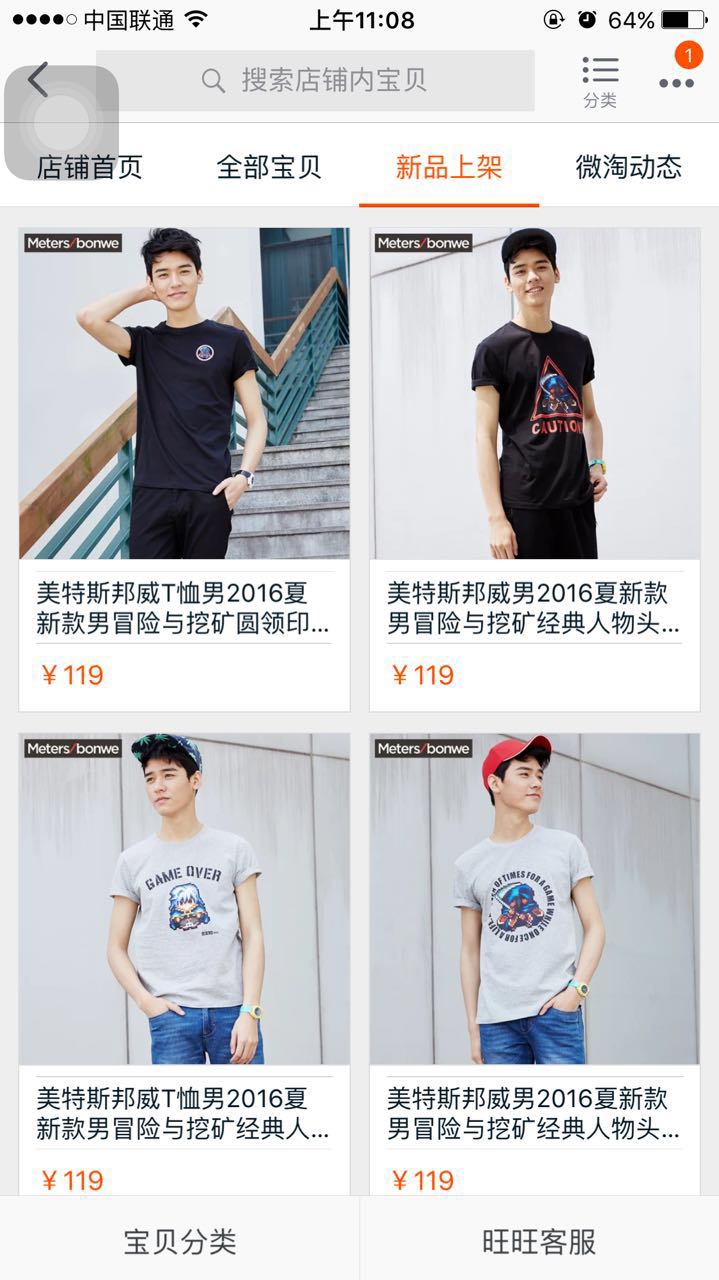
Task: Open the three-dot more menu
Action: [676, 83]
